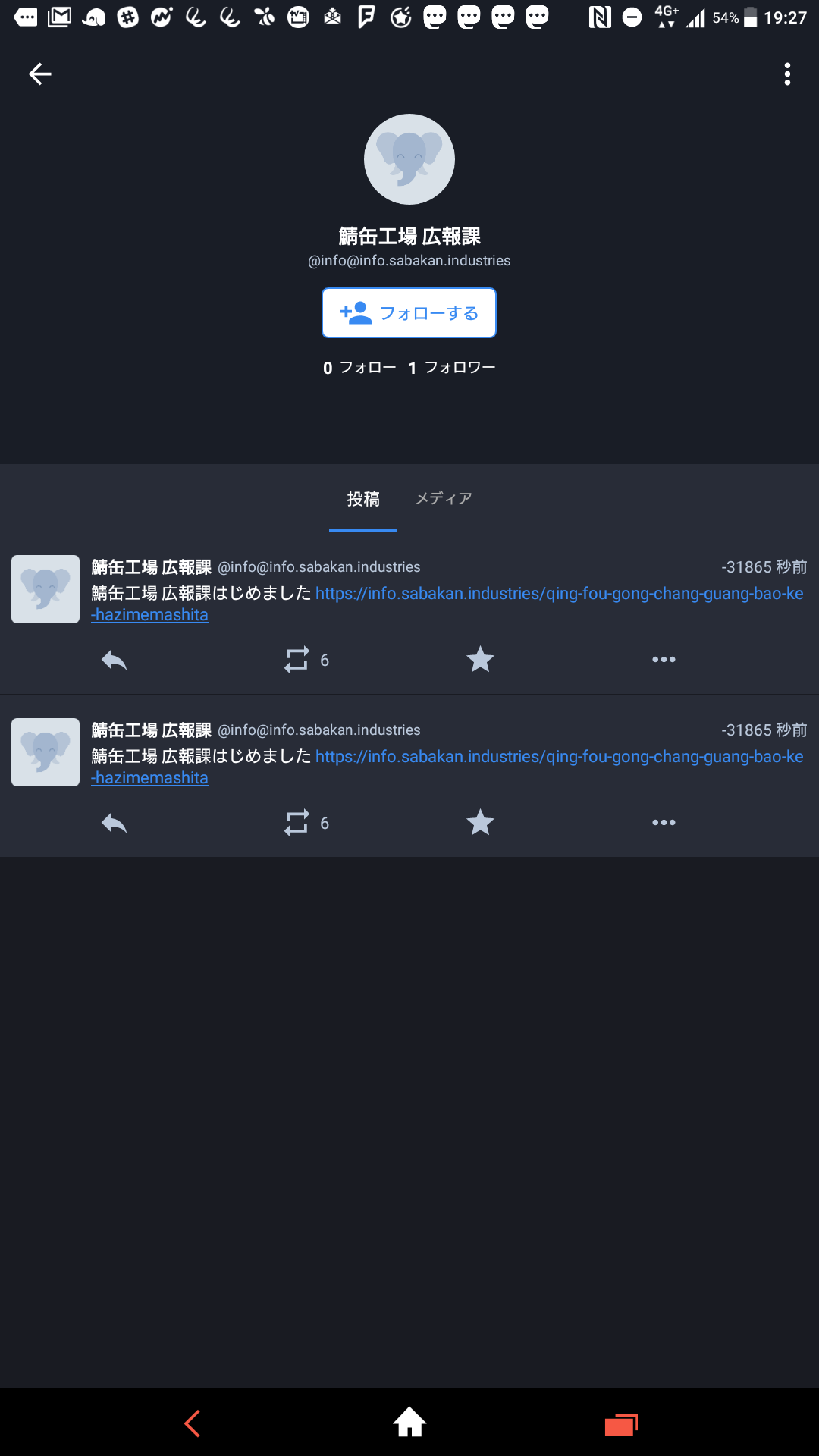Screen dimensions: 819x1456
Task: Open more options on second post
Action: [x=664, y=823]
